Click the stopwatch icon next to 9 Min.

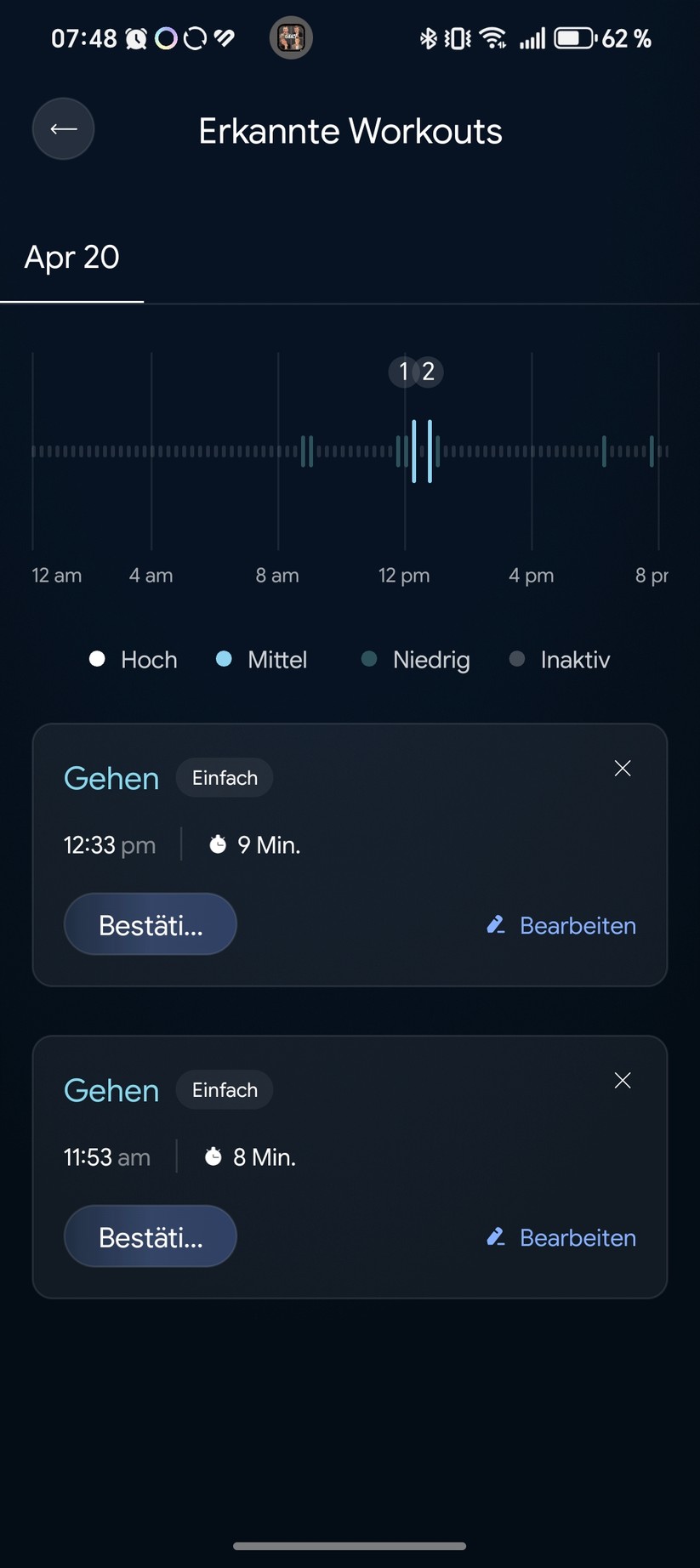(x=219, y=844)
